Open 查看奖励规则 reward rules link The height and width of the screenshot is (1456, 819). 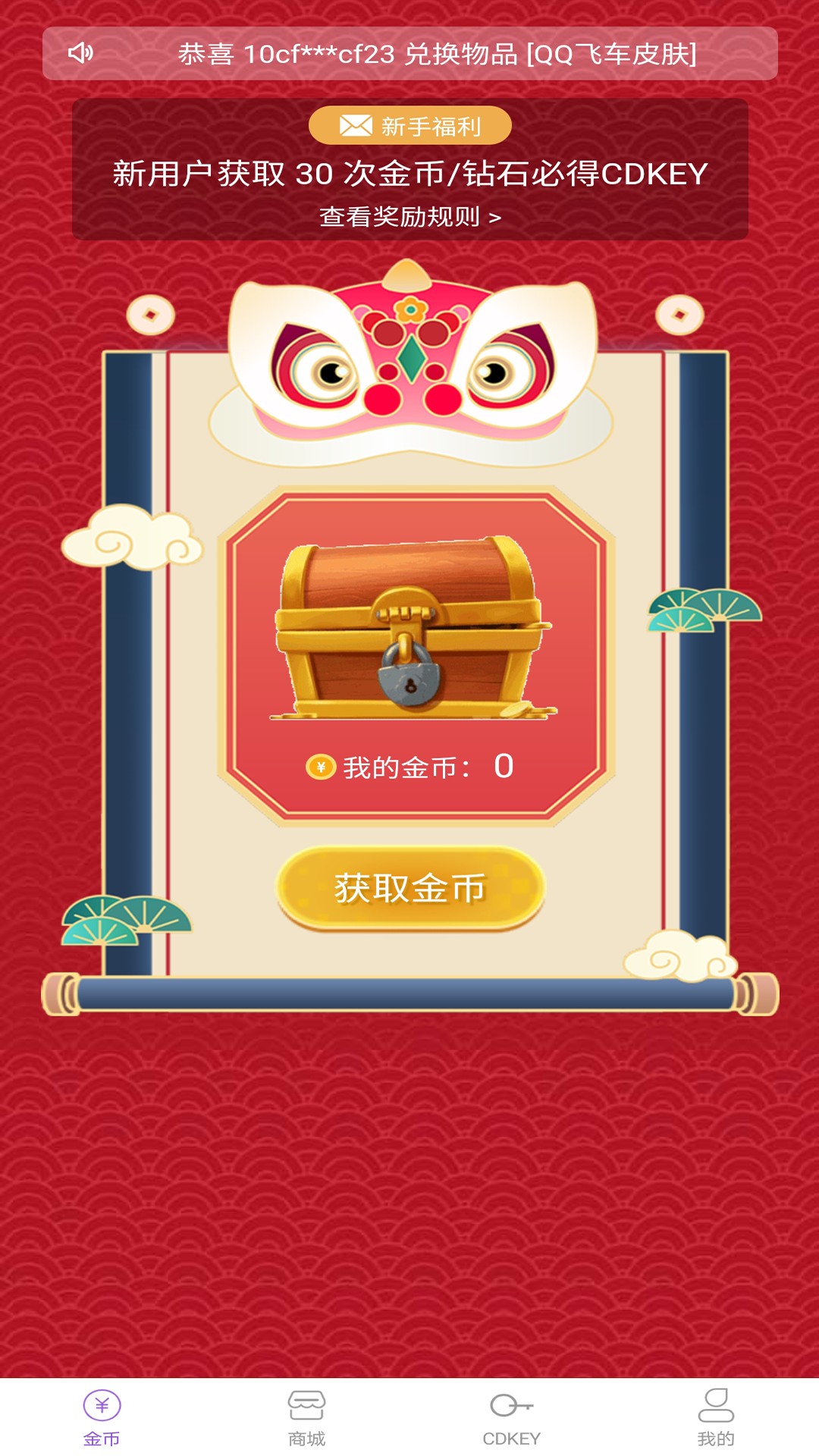[410, 217]
